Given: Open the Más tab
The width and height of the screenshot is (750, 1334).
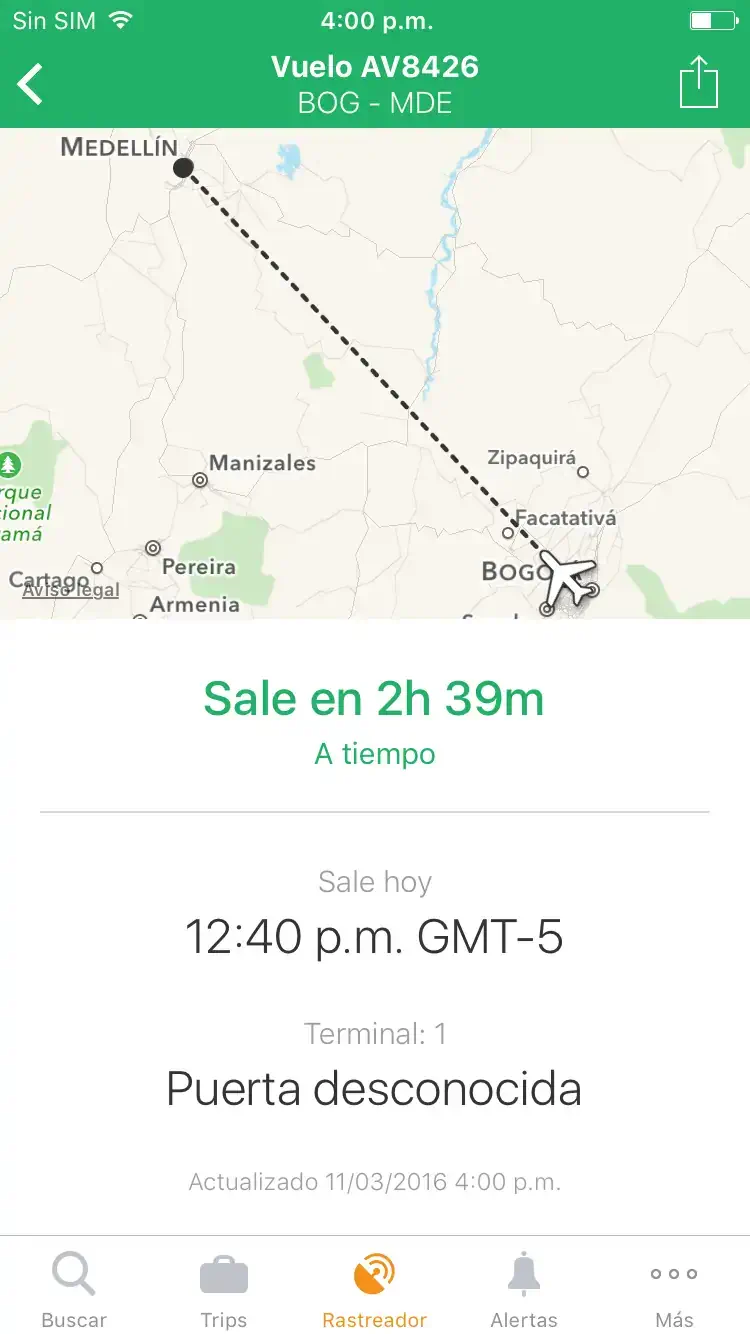Looking at the screenshot, I should point(674,1290).
